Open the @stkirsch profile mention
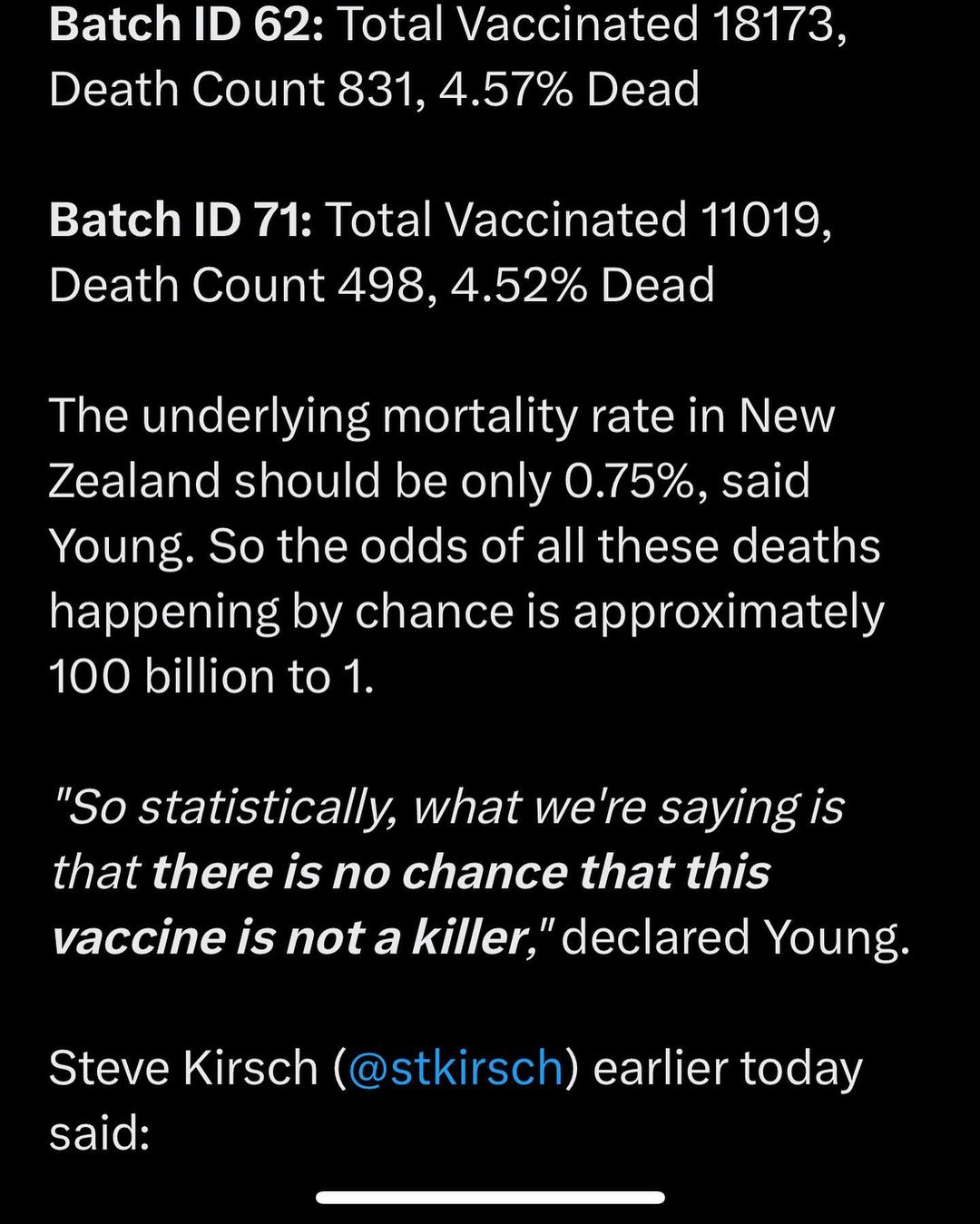980x1224 pixels. 456,1067
